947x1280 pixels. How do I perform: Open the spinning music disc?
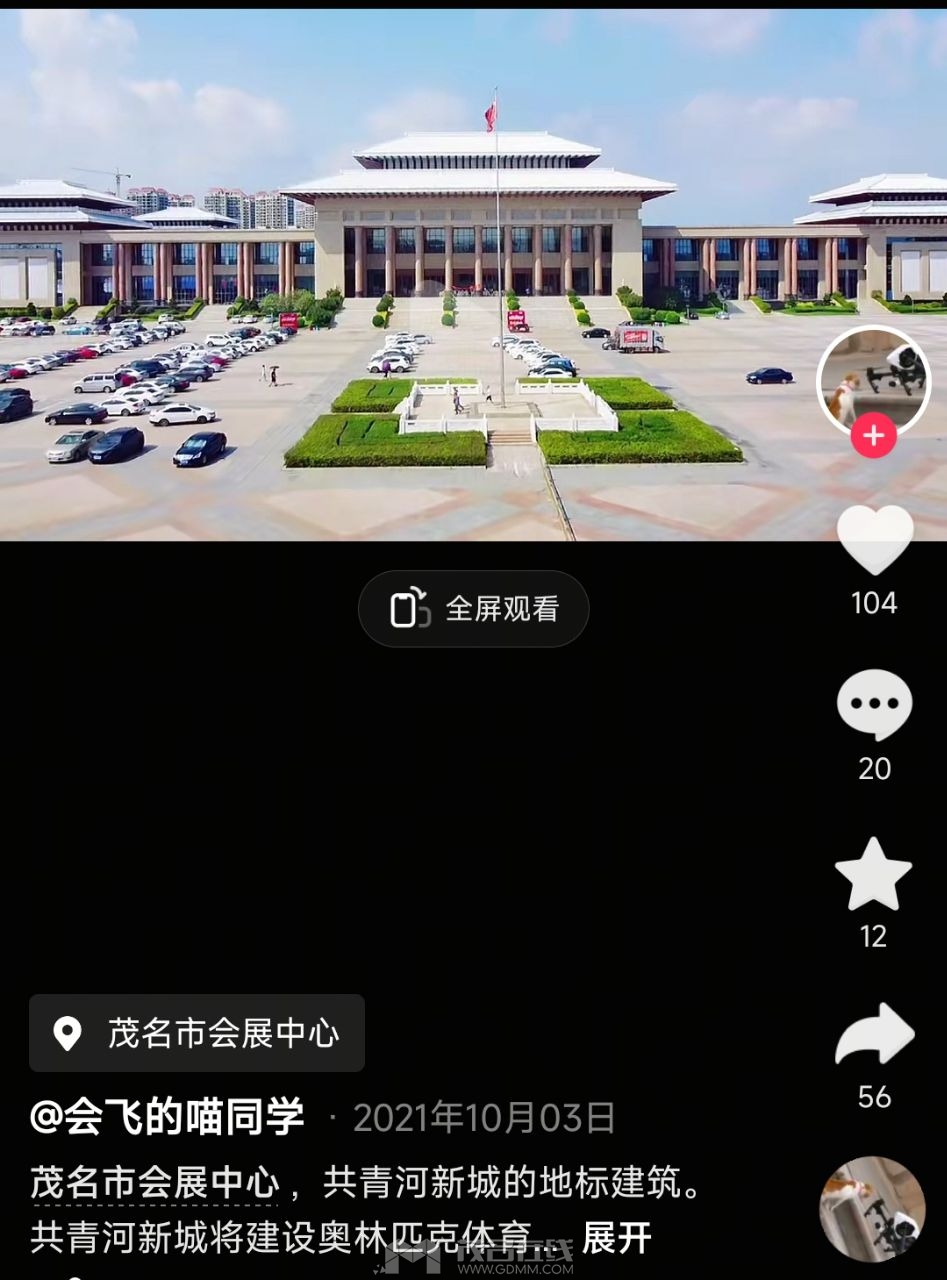pos(872,1208)
